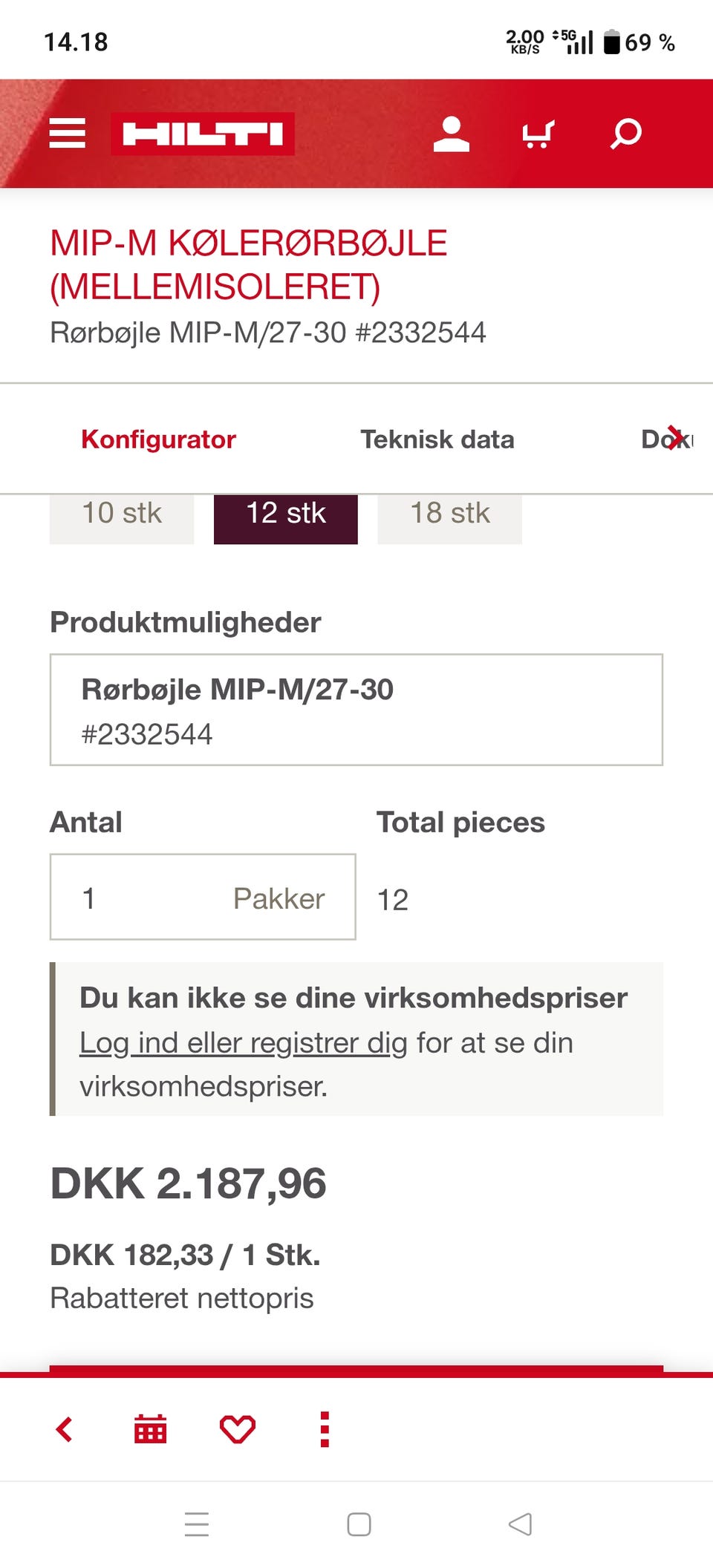Keep the 12 stk package selected
Viewport: 713px width, 1568px height.
(x=285, y=515)
